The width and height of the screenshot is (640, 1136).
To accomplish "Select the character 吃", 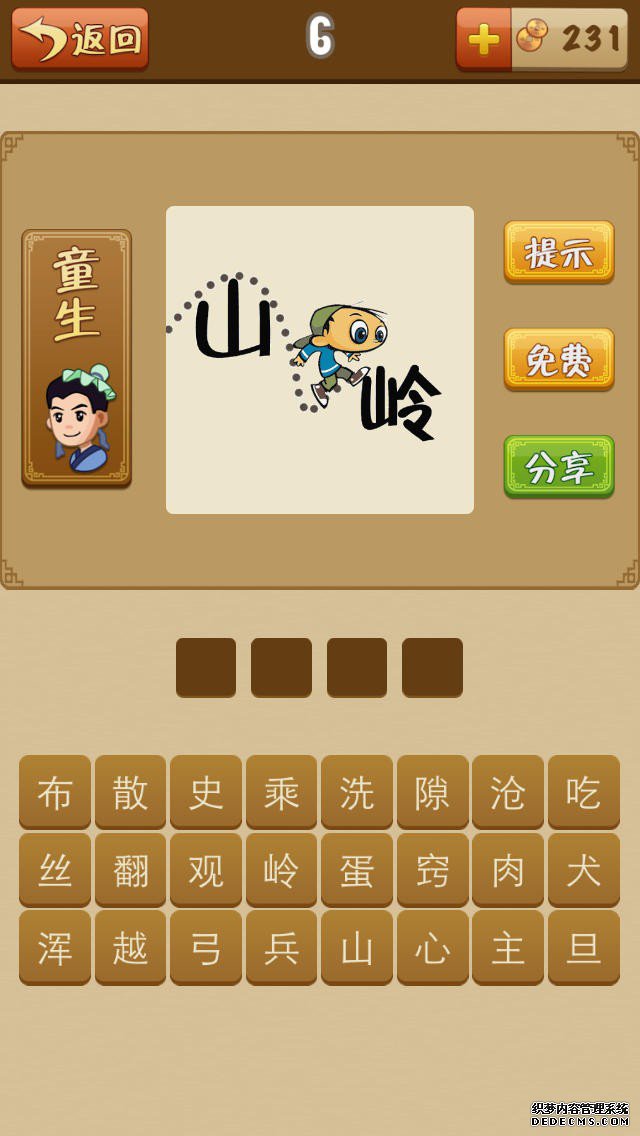I will [584, 792].
